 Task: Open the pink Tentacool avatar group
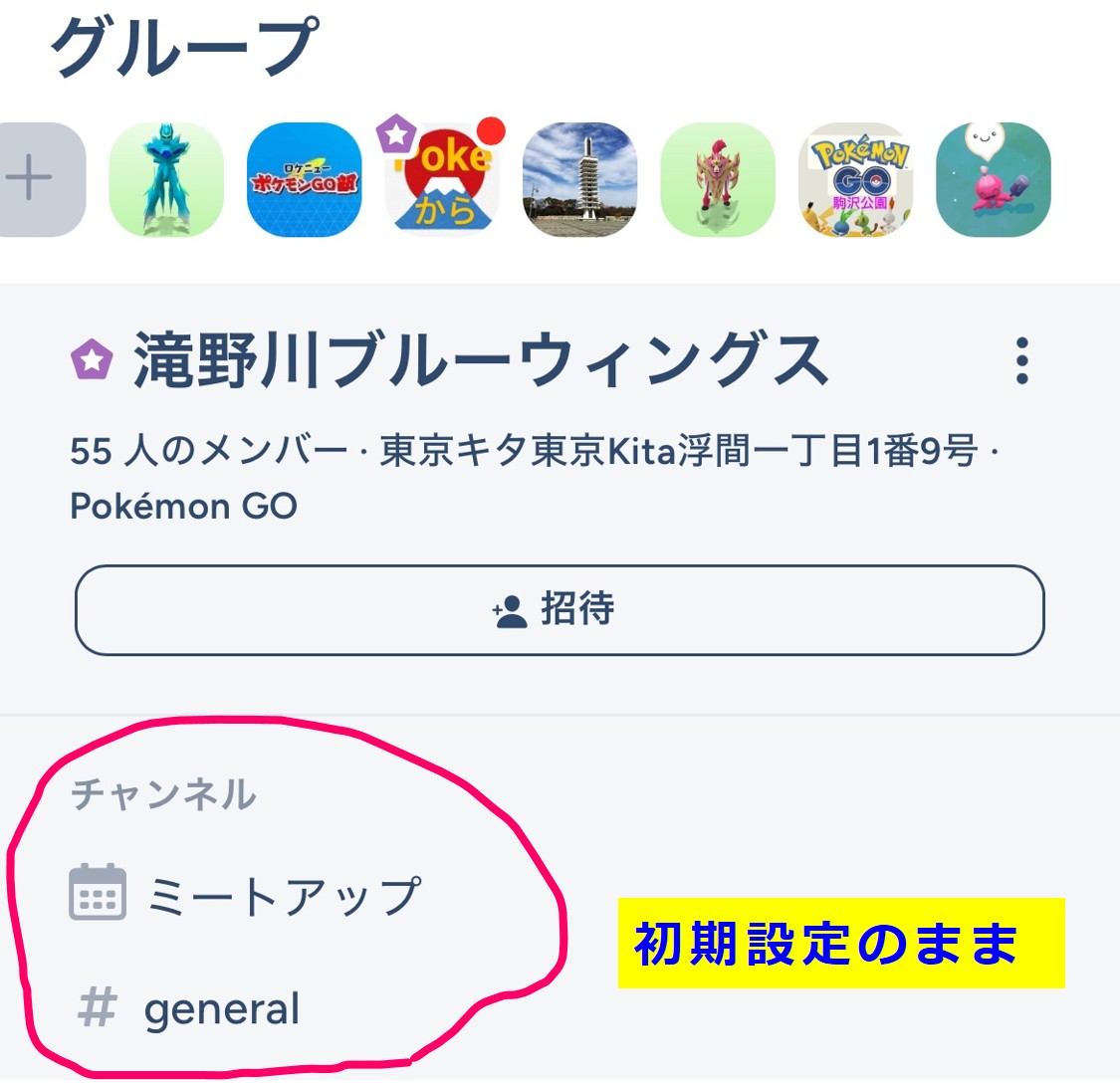(994, 180)
